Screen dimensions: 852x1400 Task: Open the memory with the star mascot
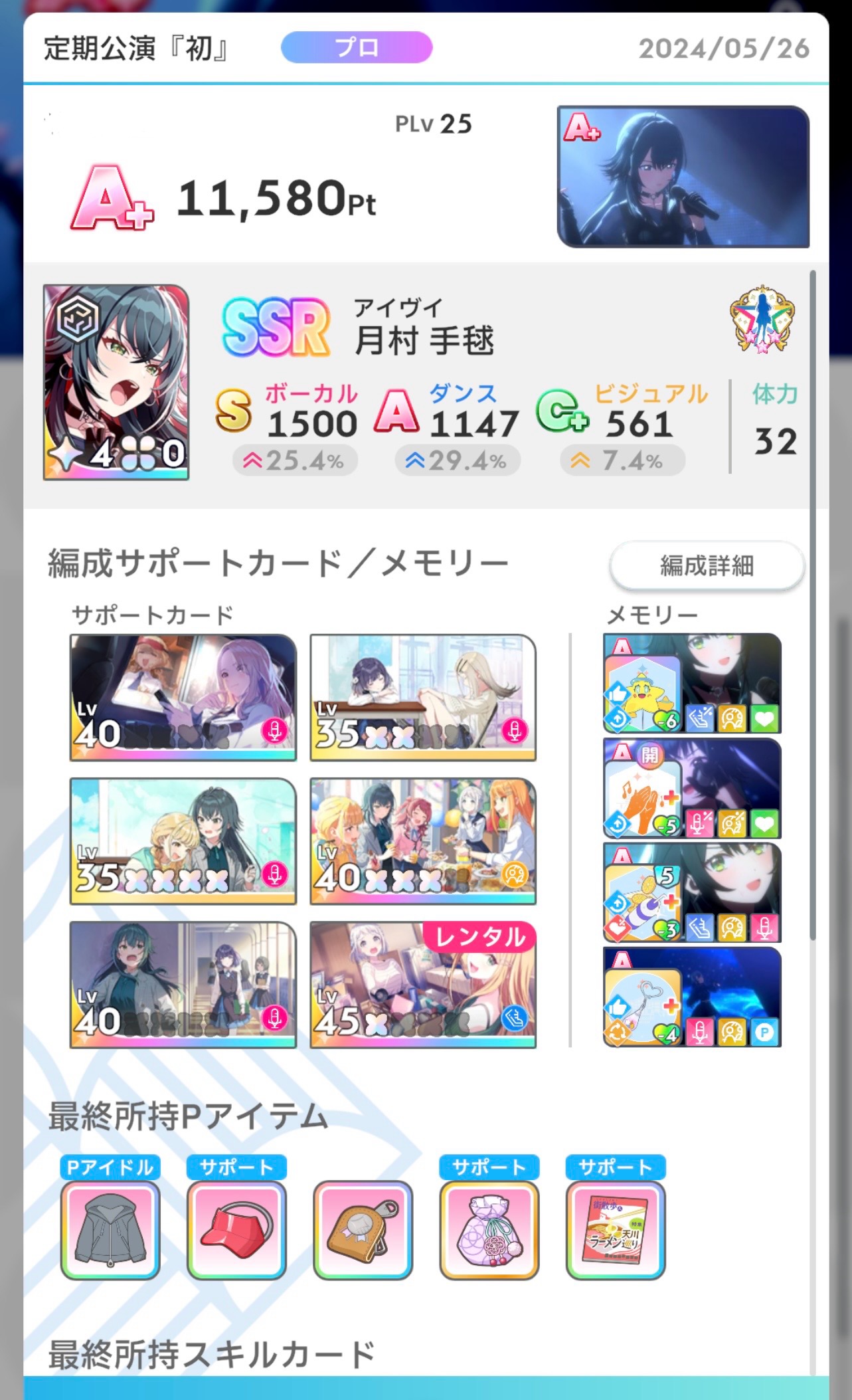click(x=692, y=683)
